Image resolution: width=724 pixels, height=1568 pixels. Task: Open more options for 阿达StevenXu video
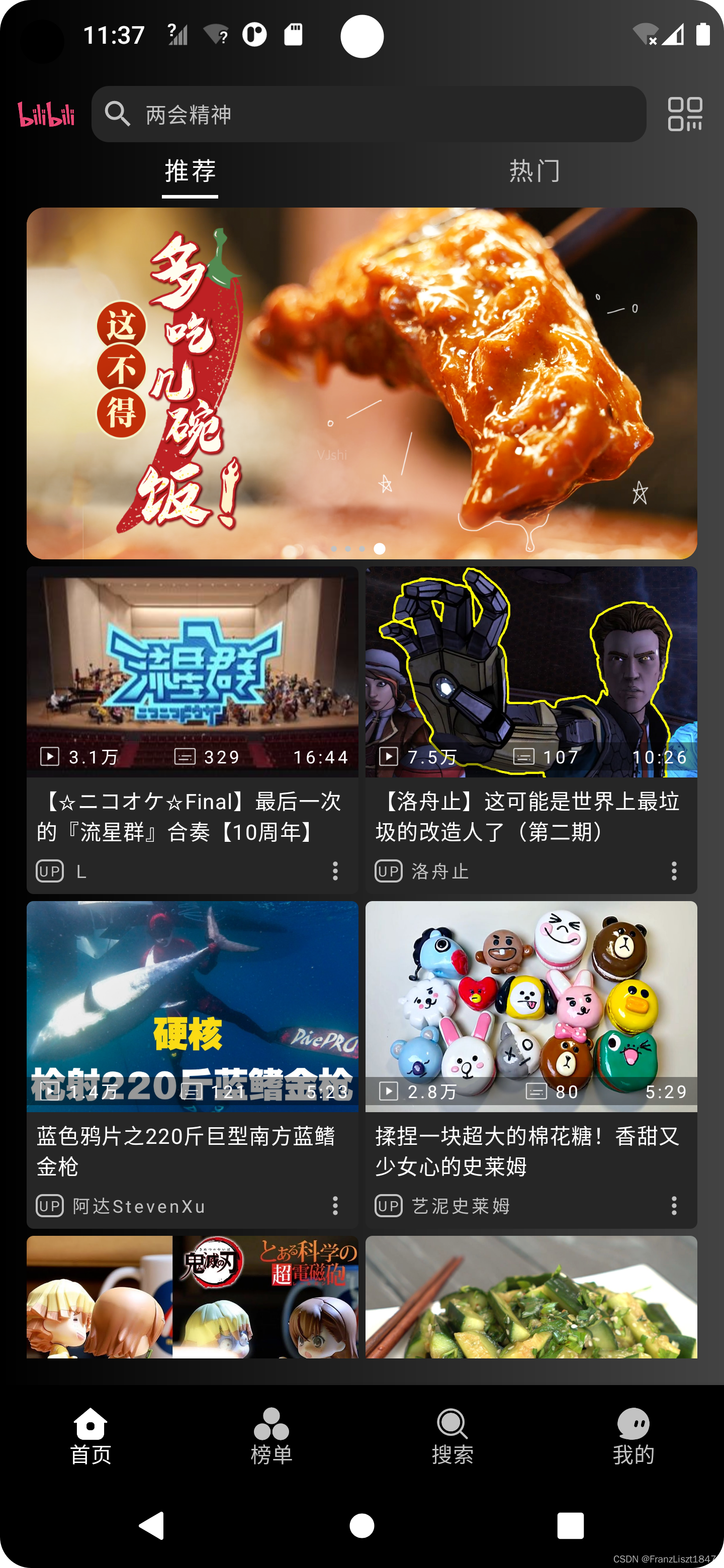335,1206
